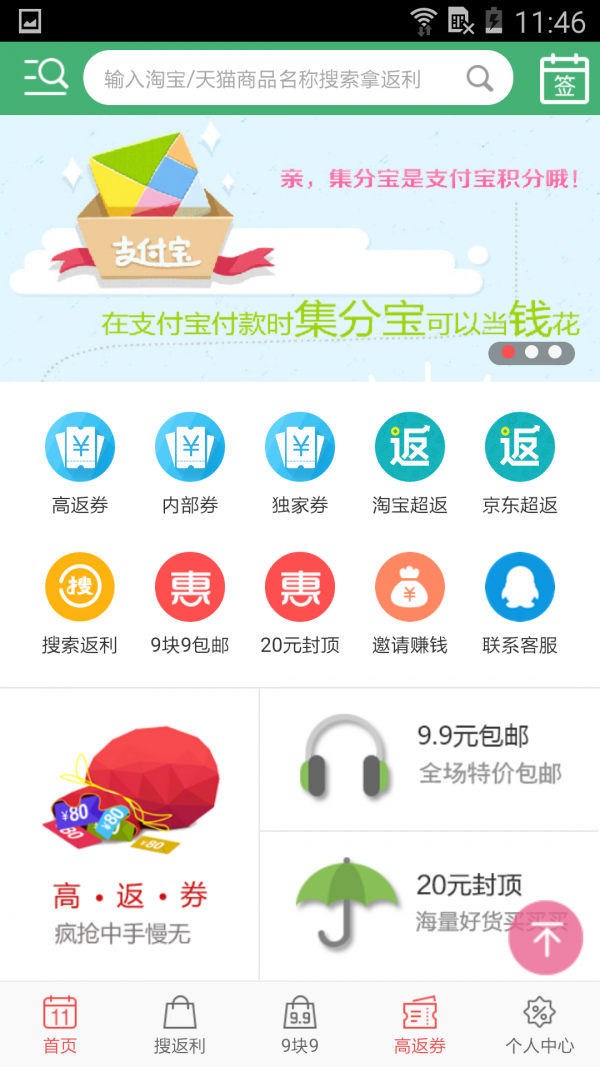Open 20元封顶 shortcut icon

(300, 587)
